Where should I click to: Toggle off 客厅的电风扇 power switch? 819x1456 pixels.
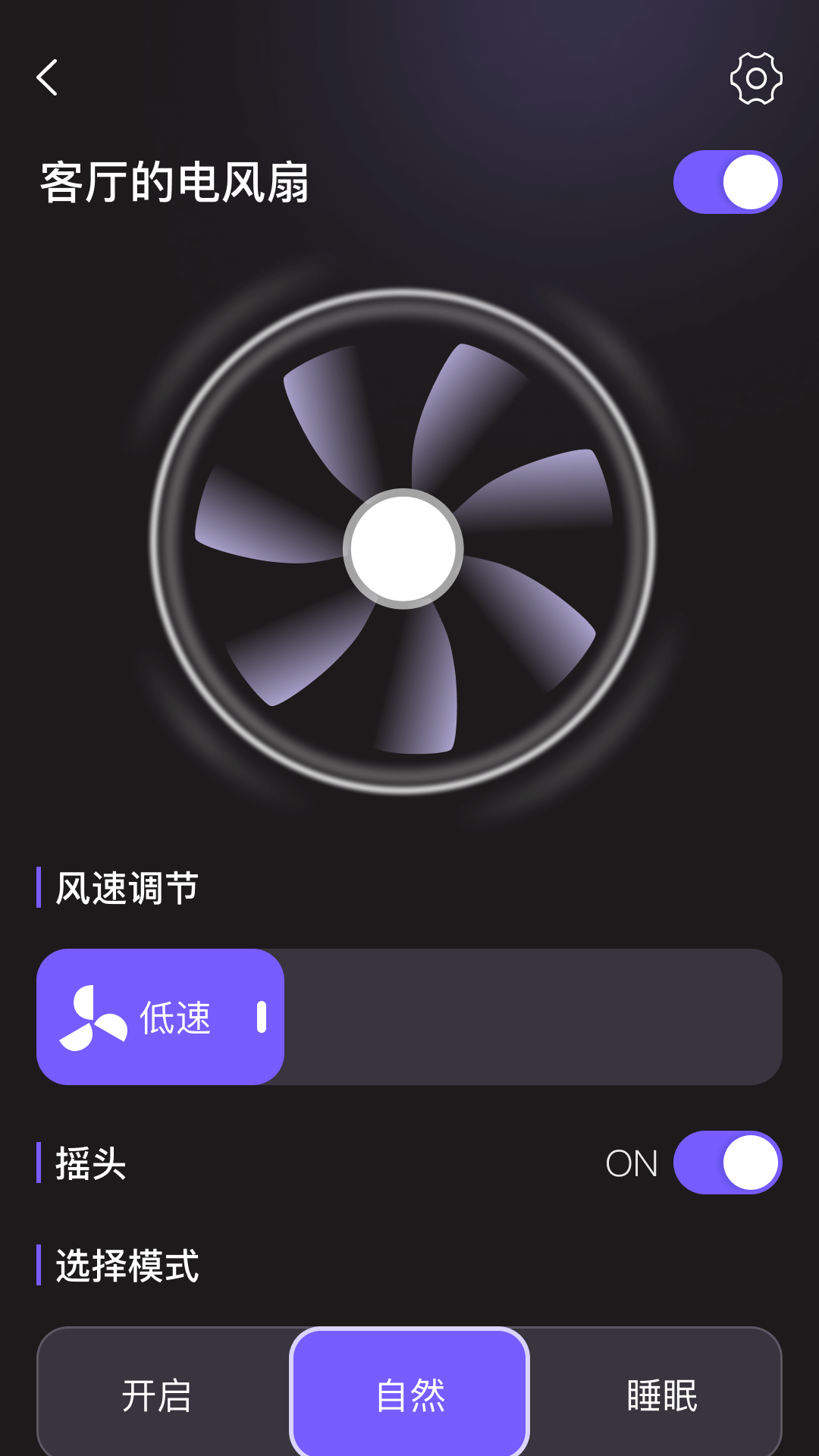727,181
